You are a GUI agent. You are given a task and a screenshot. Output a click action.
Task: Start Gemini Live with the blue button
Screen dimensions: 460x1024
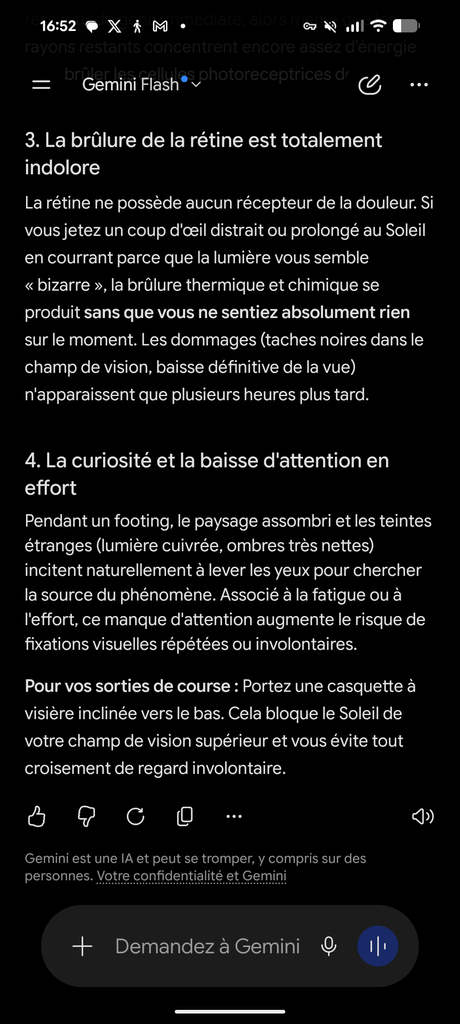378,946
